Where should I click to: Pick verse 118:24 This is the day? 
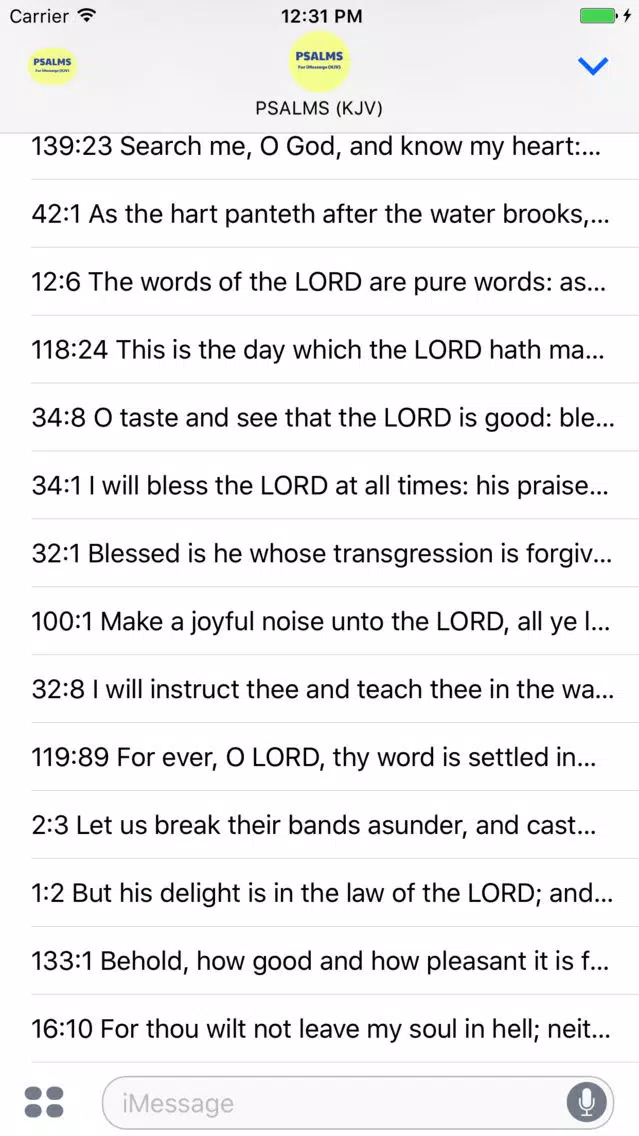335,350
